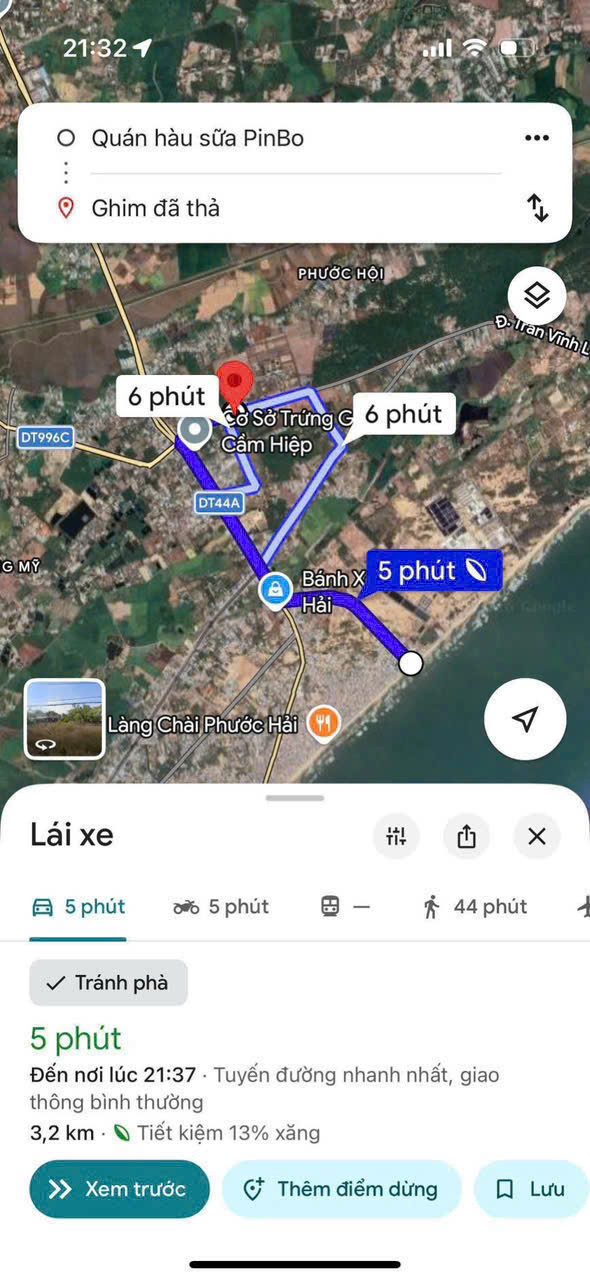Open the map layers selector
590x1280 pixels.
tap(537, 296)
